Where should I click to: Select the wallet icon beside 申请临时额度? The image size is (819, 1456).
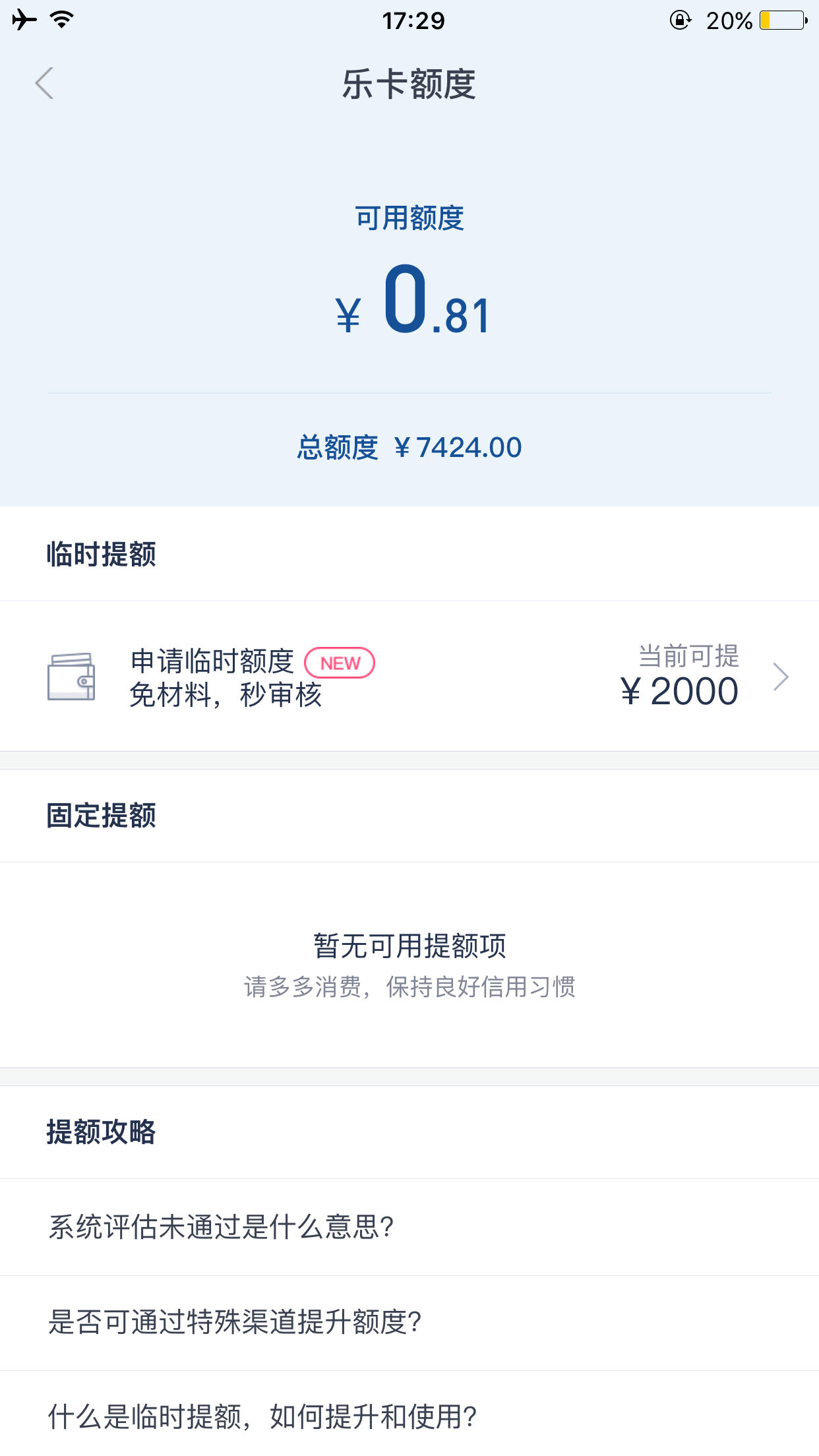pyautogui.click(x=73, y=677)
